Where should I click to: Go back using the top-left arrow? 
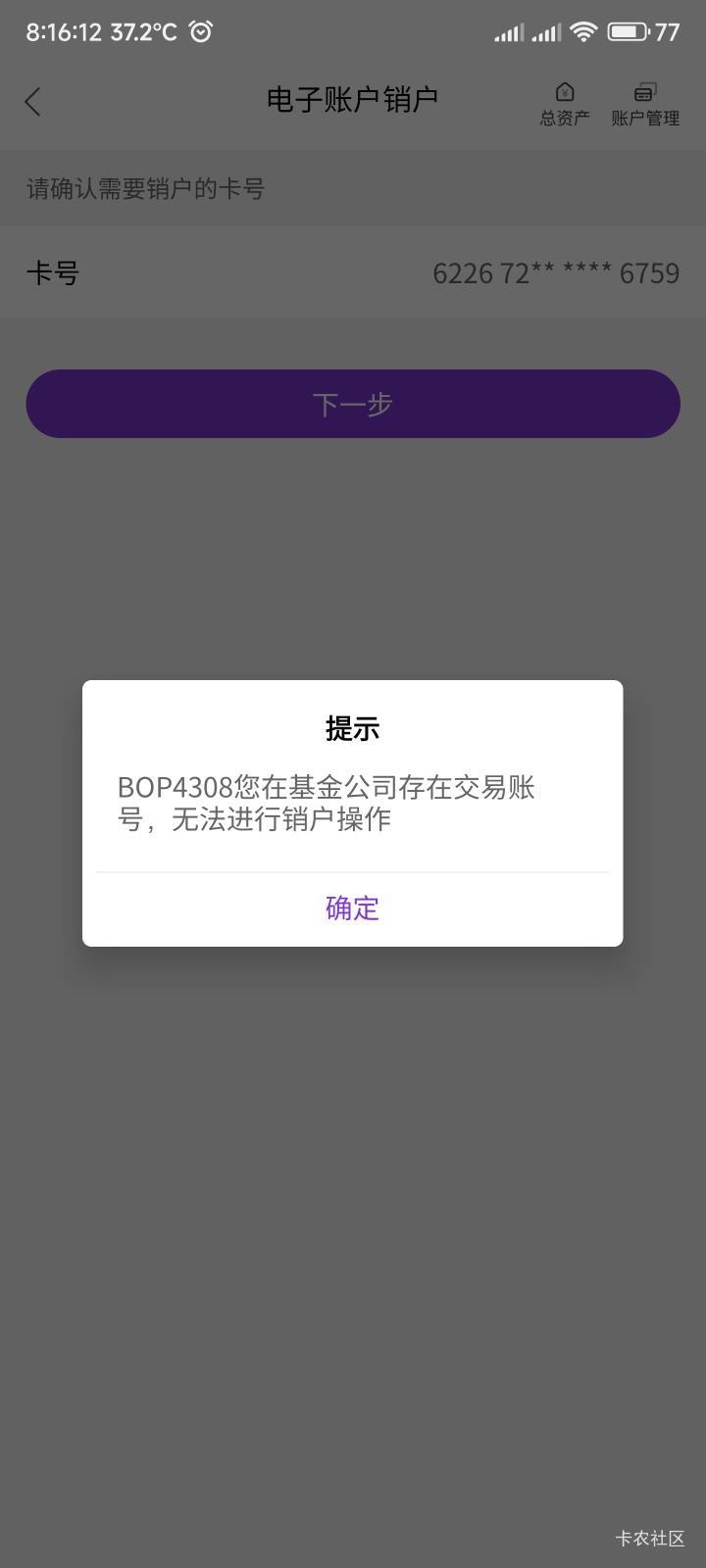pos(33,102)
